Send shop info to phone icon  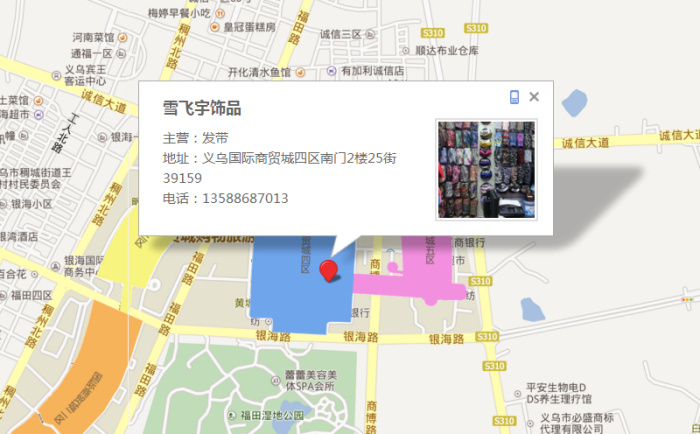(x=514, y=97)
